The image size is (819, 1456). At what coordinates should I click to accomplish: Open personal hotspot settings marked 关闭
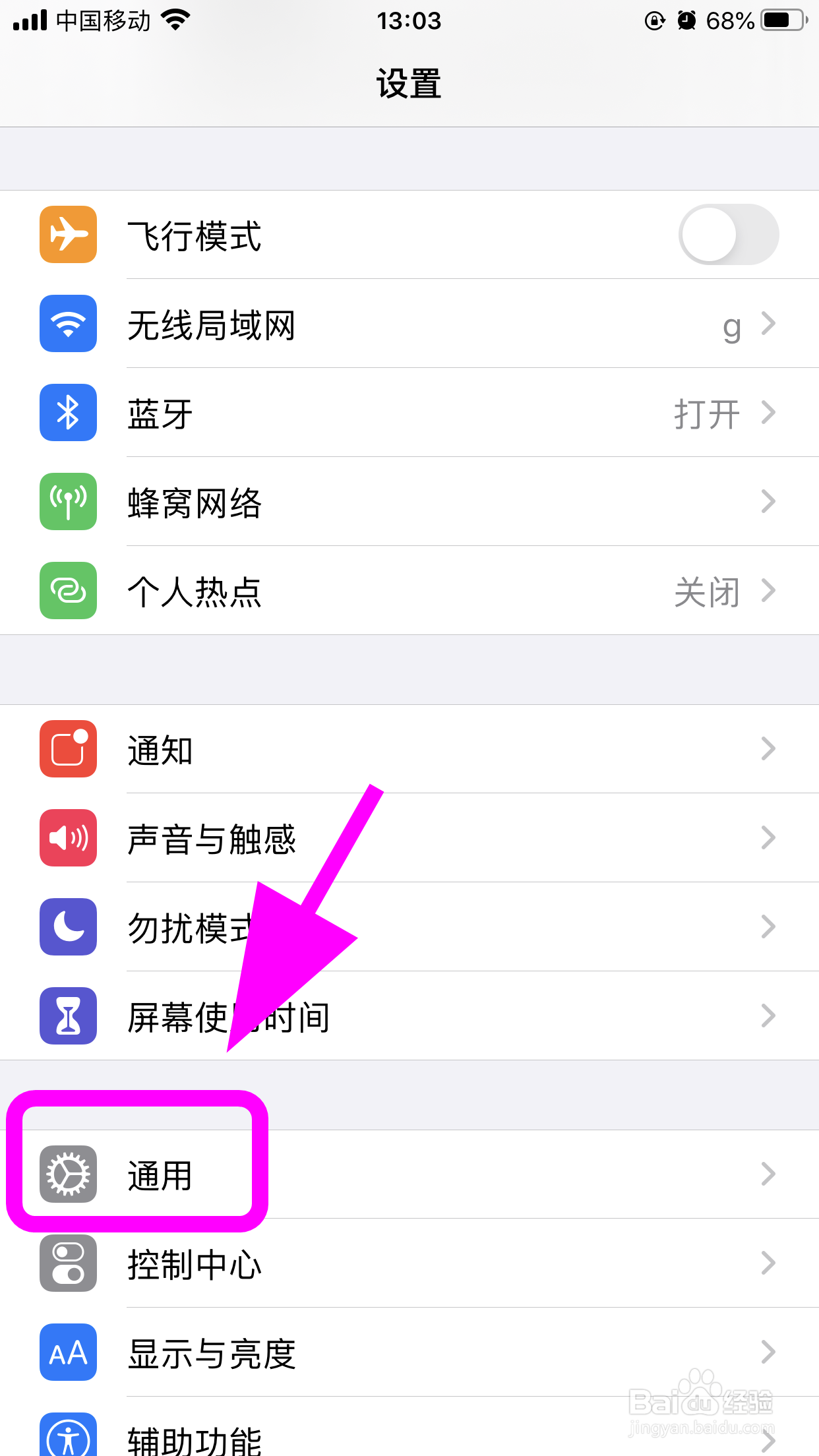[x=409, y=591]
